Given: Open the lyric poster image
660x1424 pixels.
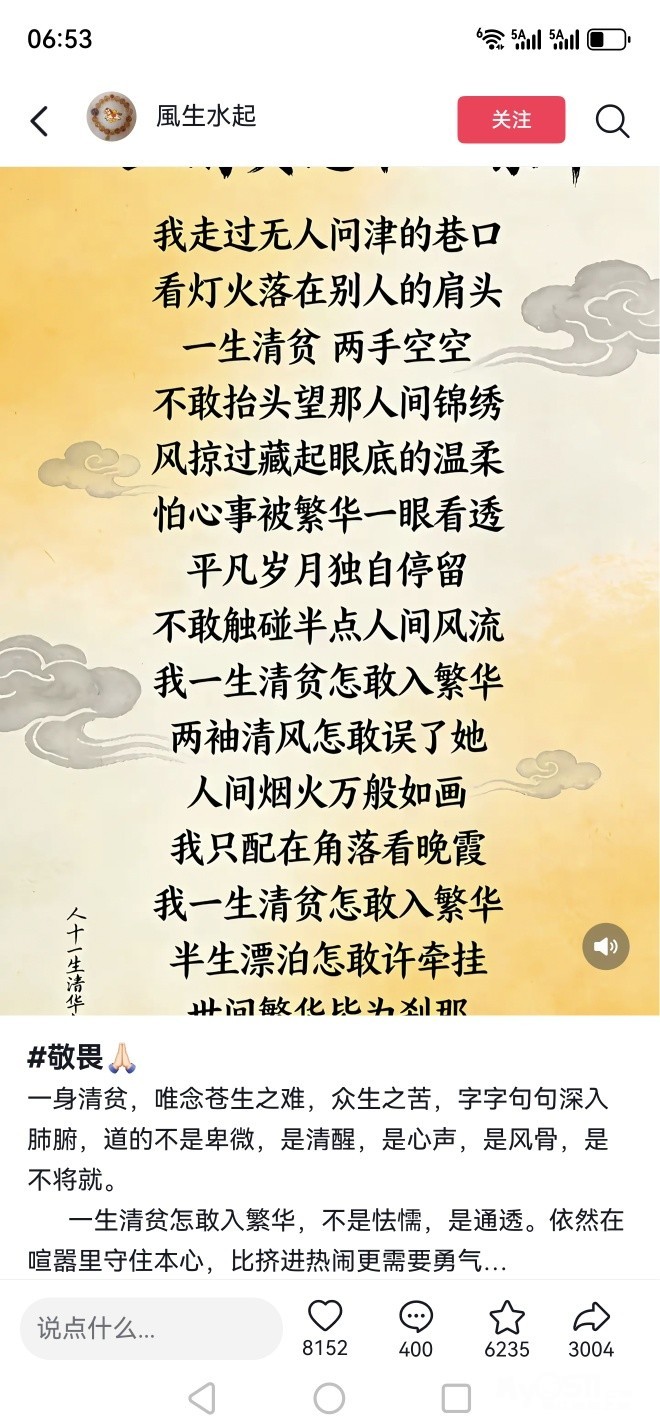Looking at the screenshot, I should (330, 591).
